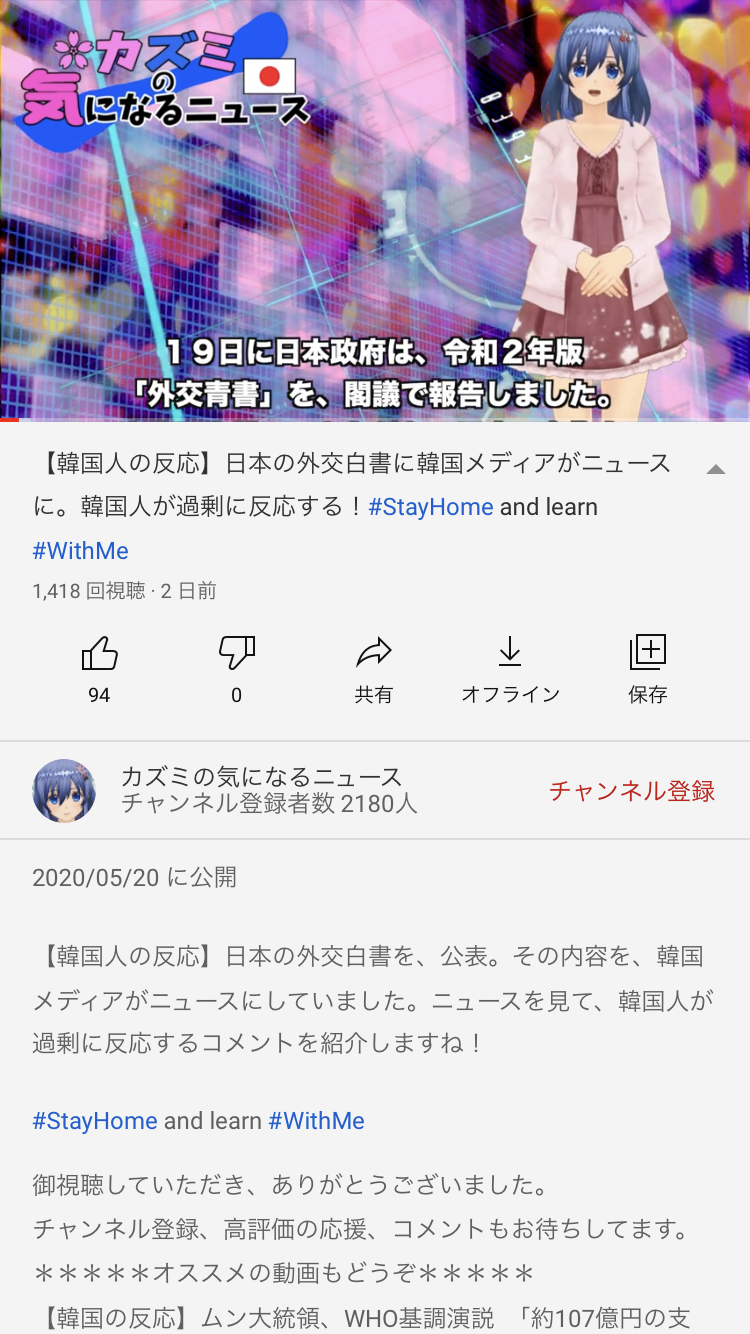Open the #WithMe hashtag in the description
The width and height of the screenshot is (750, 1334).
[316, 1121]
